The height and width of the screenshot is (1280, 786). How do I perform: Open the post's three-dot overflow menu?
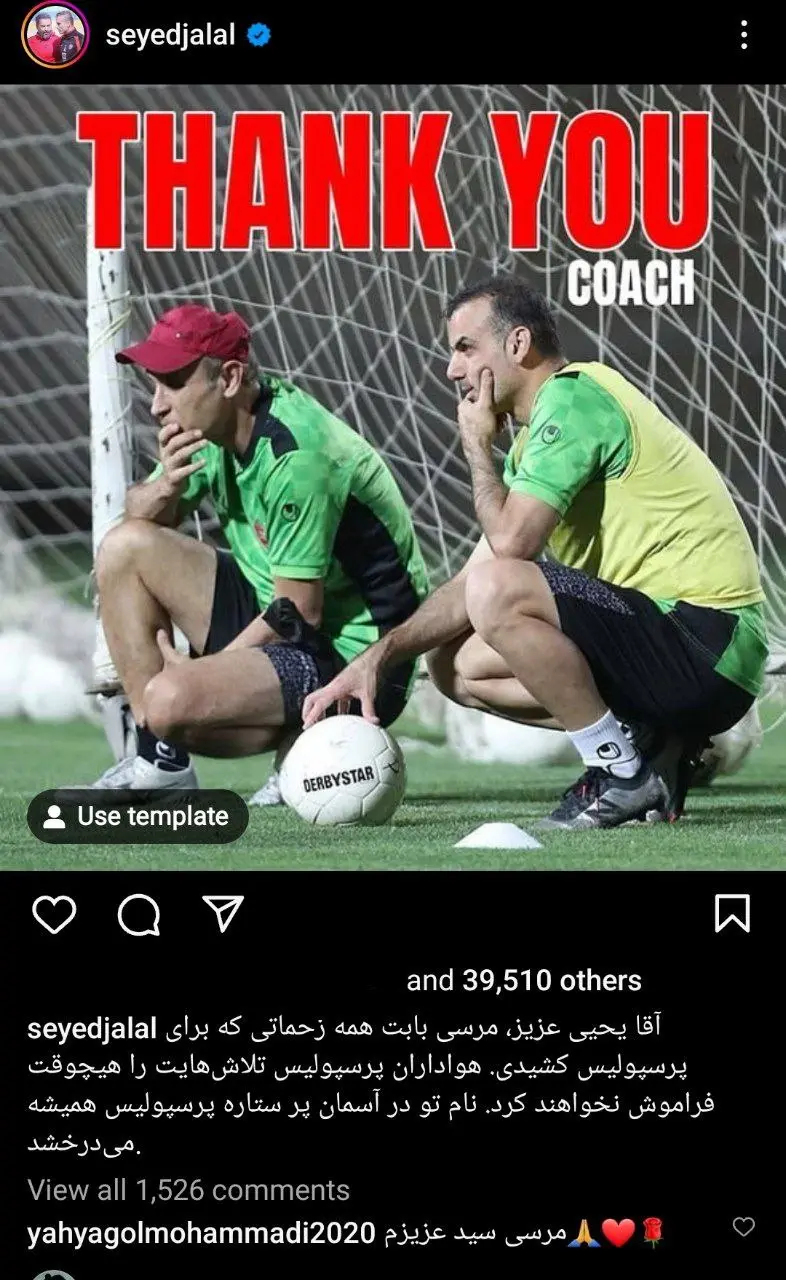[744, 35]
